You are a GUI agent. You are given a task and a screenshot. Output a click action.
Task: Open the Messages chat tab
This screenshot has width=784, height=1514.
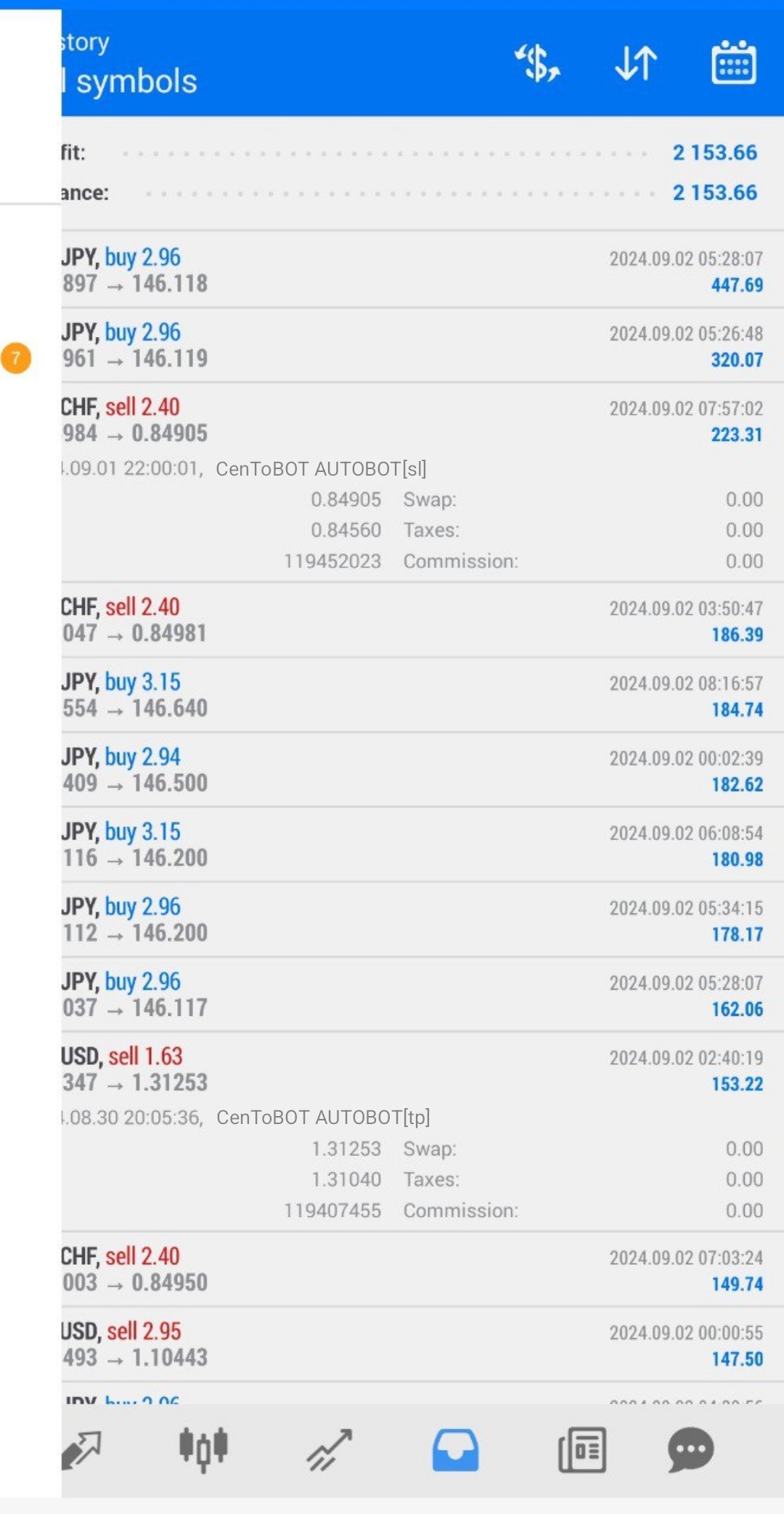click(x=690, y=1449)
